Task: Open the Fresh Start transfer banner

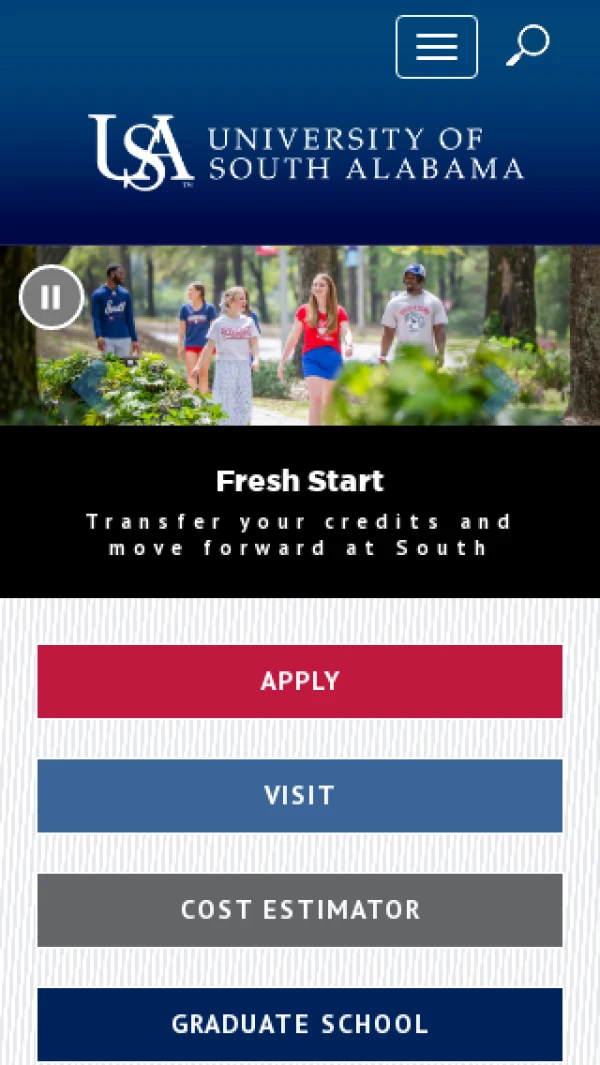Action: (300, 512)
